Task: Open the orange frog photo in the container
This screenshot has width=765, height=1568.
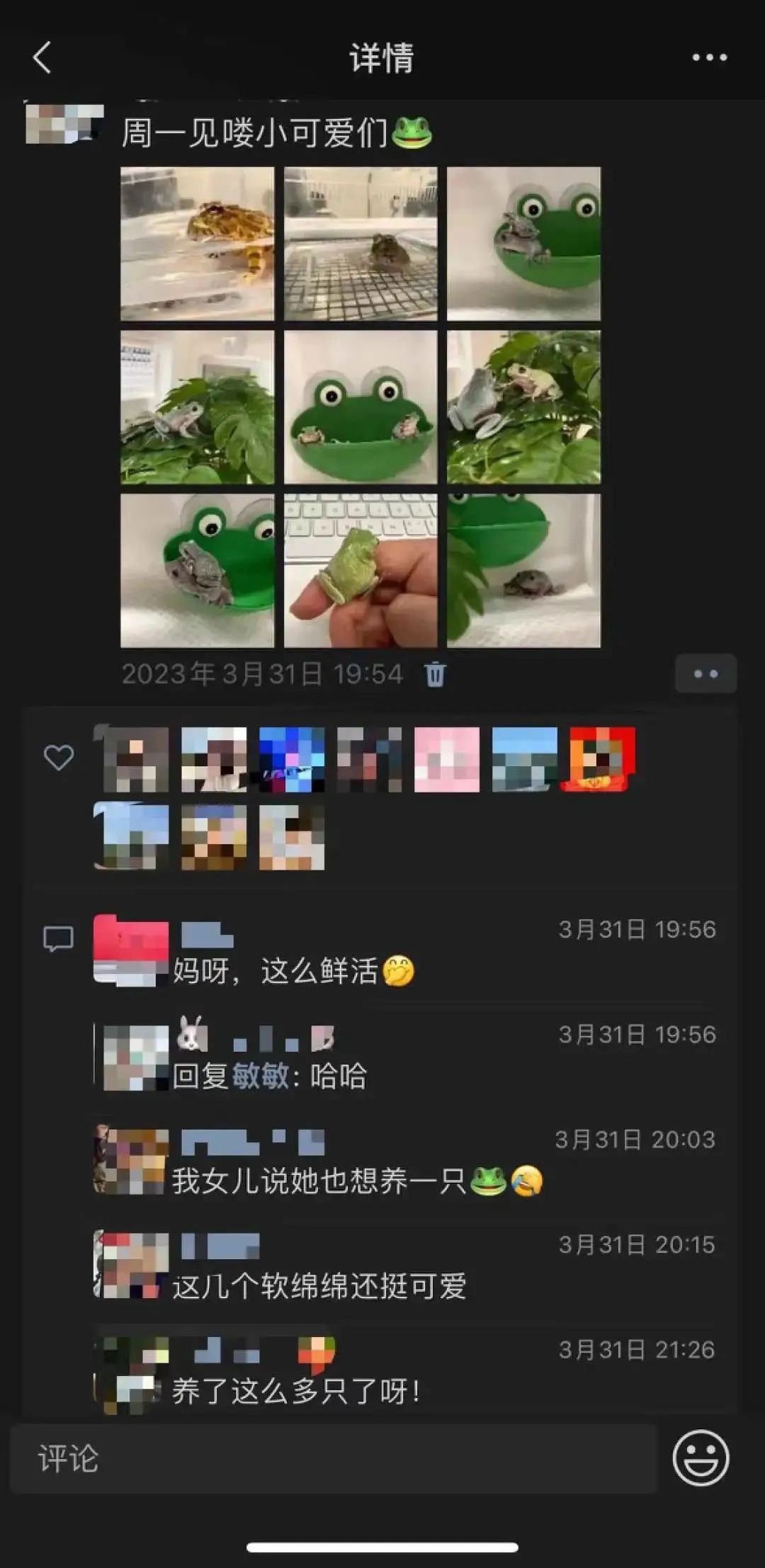Action: (x=197, y=244)
